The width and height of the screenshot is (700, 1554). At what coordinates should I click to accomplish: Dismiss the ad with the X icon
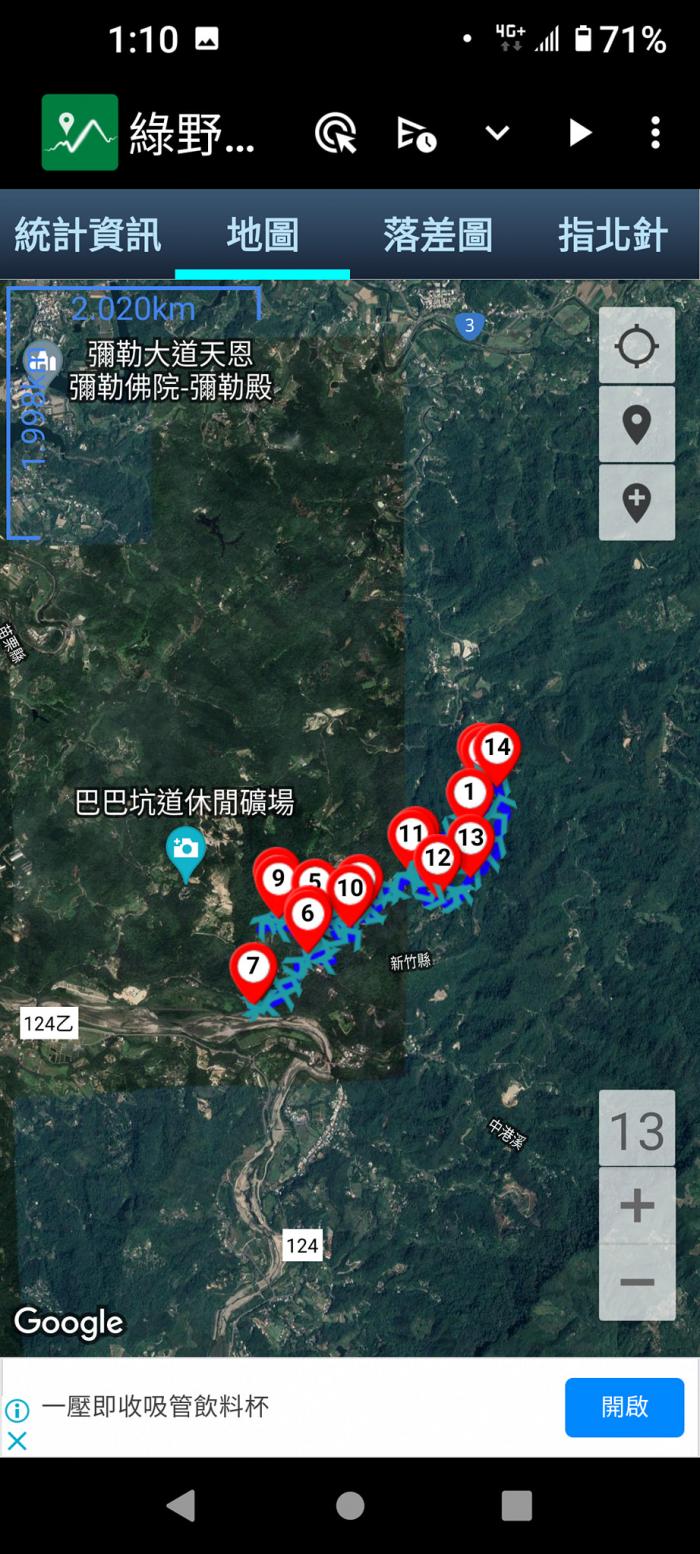(x=17, y=1441)
